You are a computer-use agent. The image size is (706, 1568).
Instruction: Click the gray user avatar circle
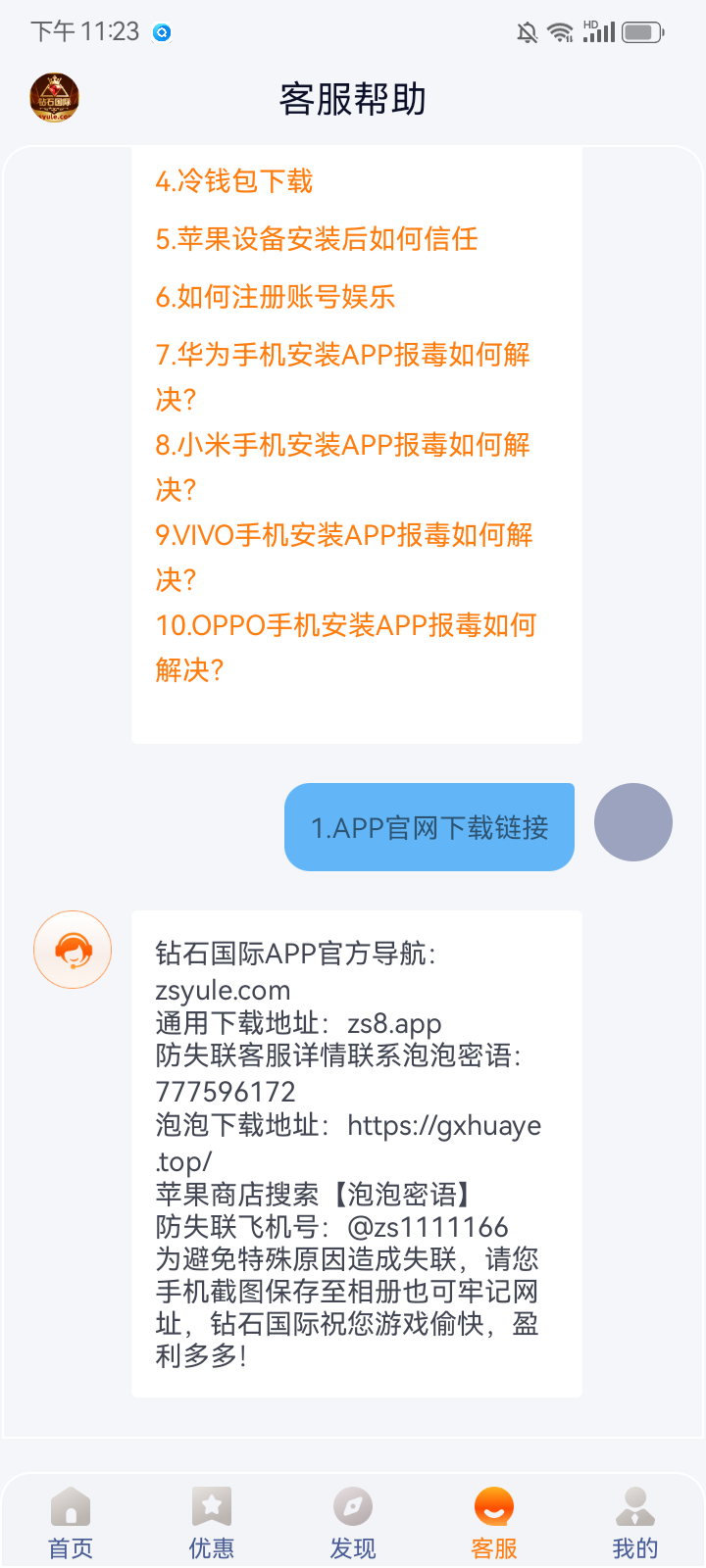pos(632,822)
